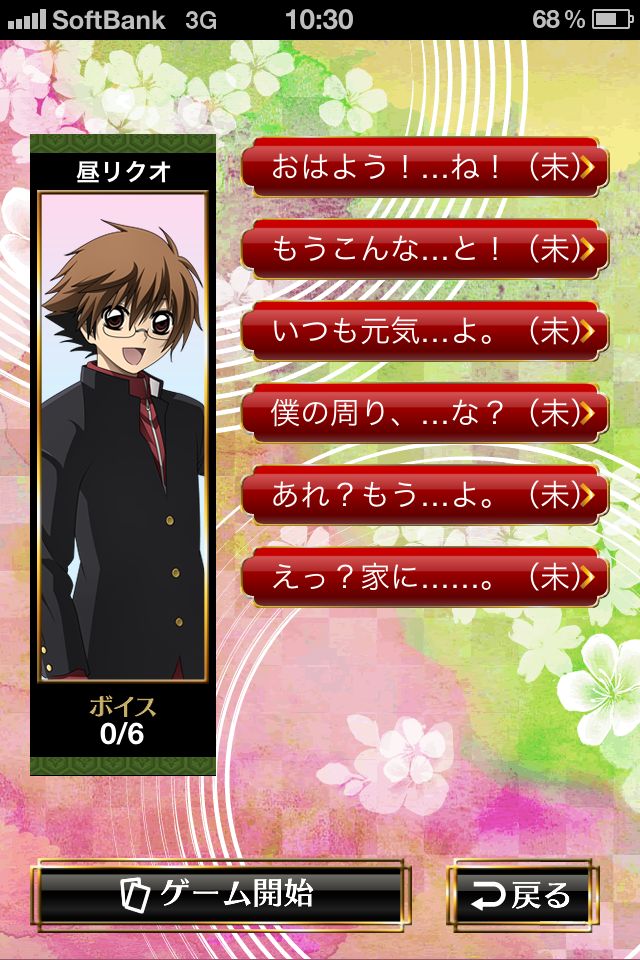
Task: Select the いつも元気…よ。 voice line
Action: point(425,331)
